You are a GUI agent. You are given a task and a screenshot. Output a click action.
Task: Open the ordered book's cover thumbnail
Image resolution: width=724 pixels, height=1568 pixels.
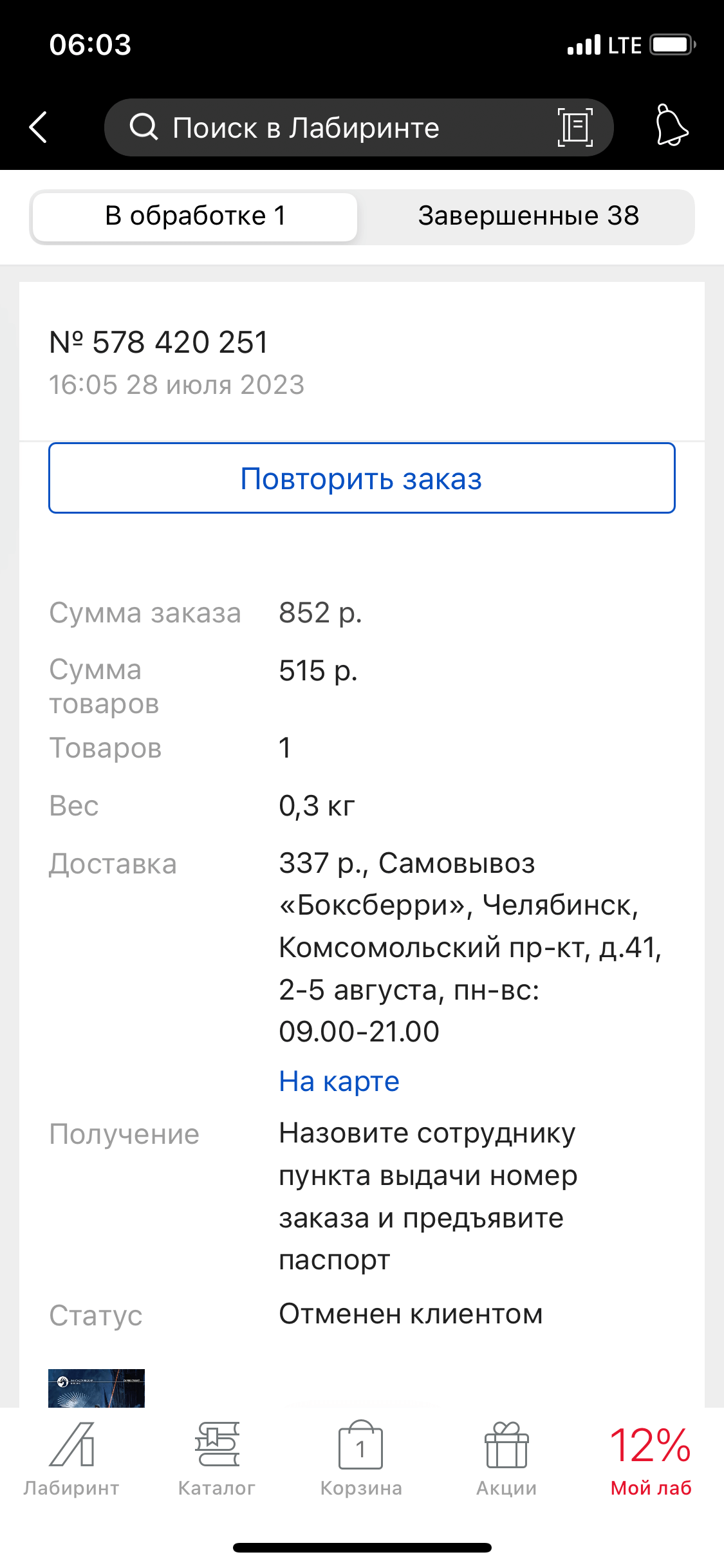pyautogui.click(x=97, y=1388)
